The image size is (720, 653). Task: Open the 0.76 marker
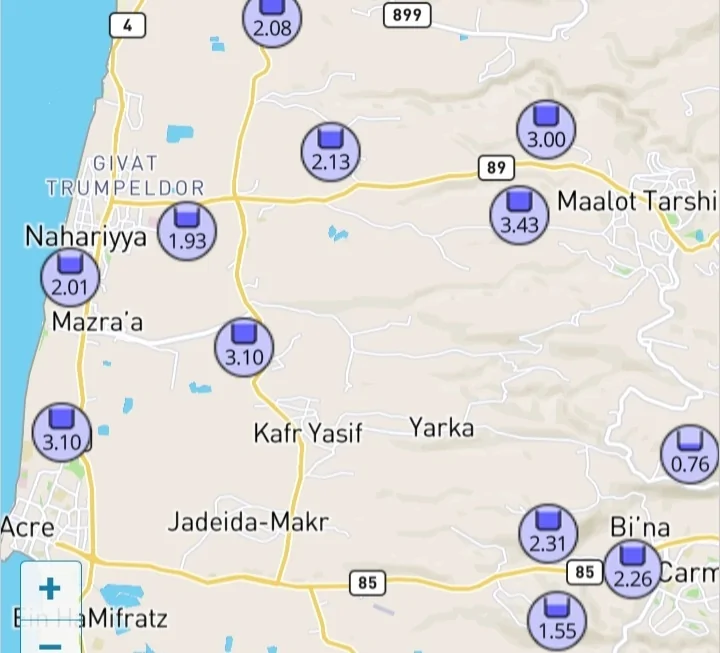tap(690, 454)
